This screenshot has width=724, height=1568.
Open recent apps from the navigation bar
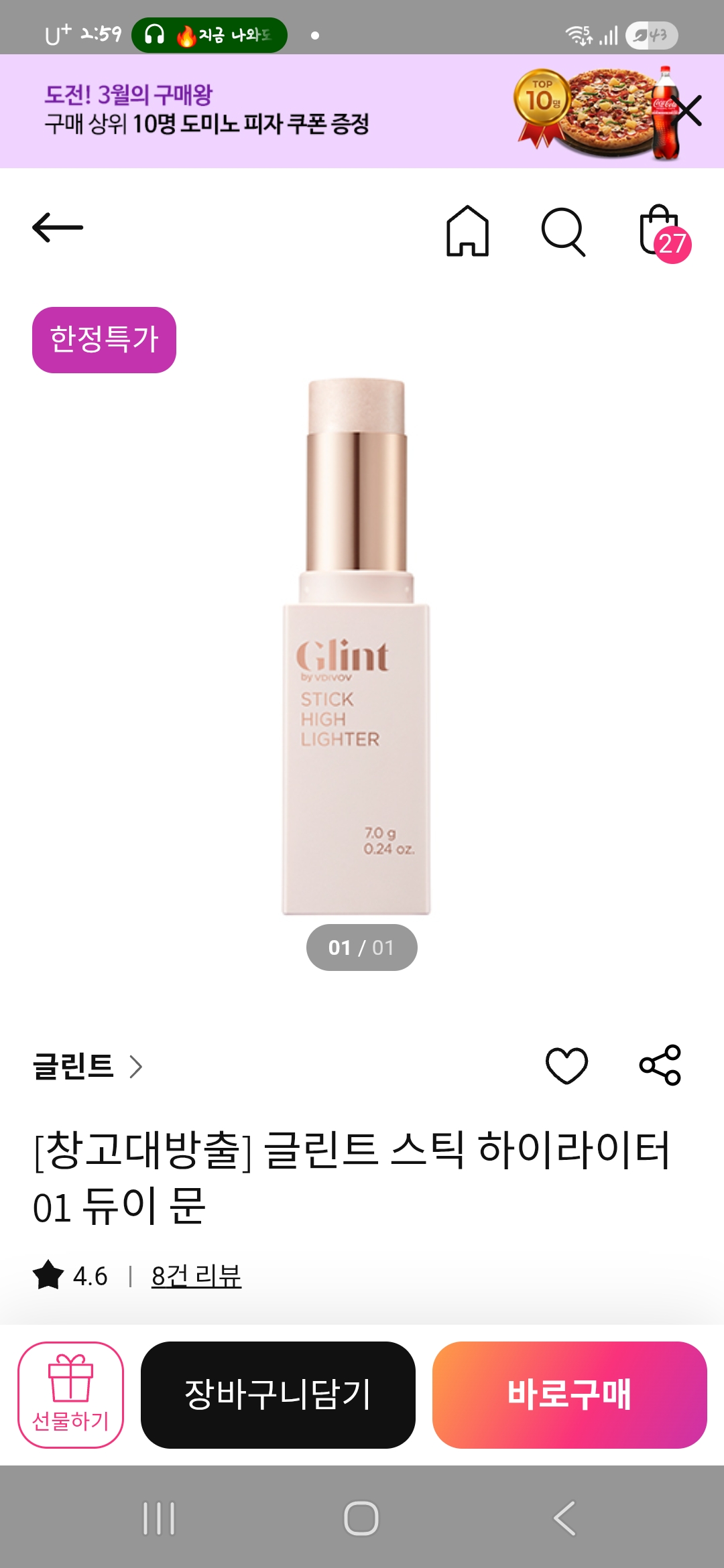click(x=159, y=1518)
